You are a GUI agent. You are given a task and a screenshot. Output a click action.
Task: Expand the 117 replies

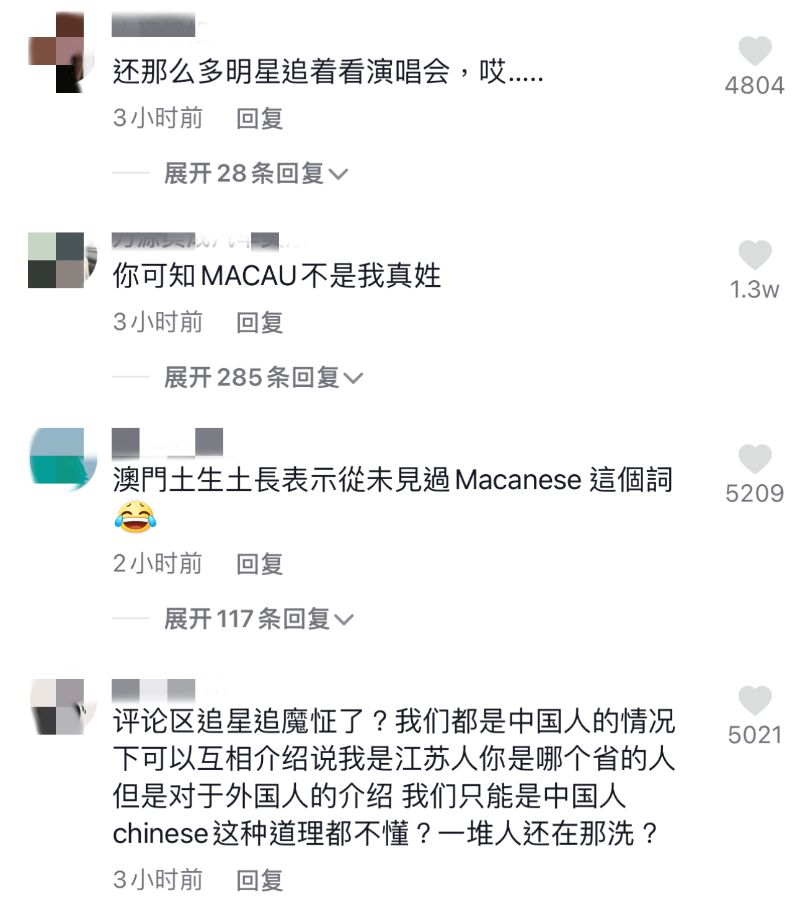tap(258, 619)
